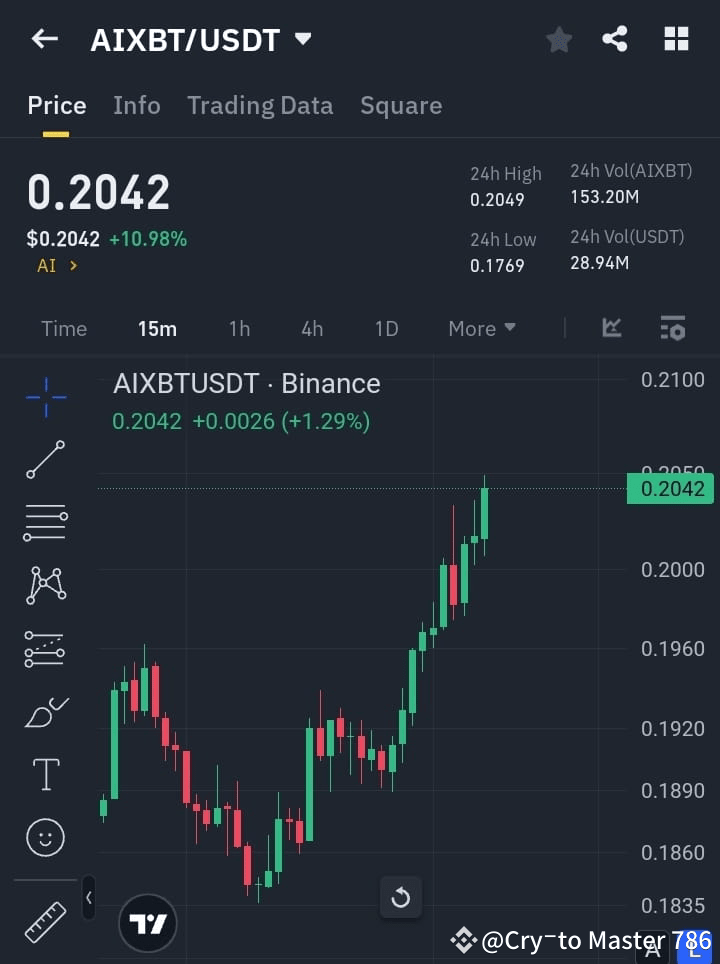The image size is (720, 964).
Task: Collapse the drawing tools sidebar
Action: point(88,898)
